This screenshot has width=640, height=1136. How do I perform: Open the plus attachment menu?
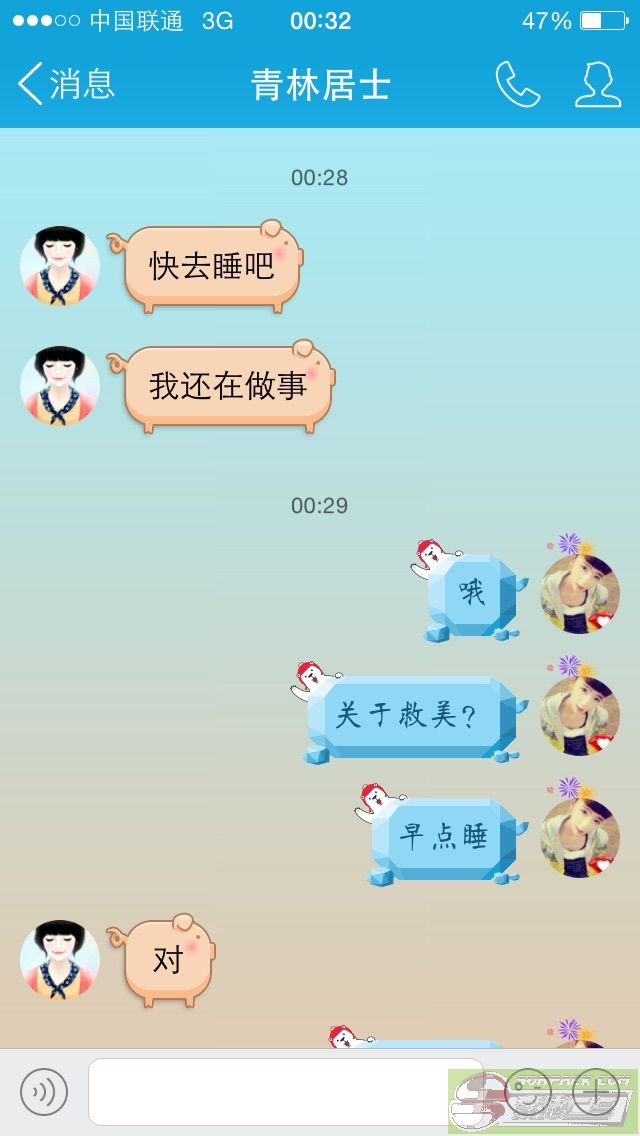click(595, 1091)
